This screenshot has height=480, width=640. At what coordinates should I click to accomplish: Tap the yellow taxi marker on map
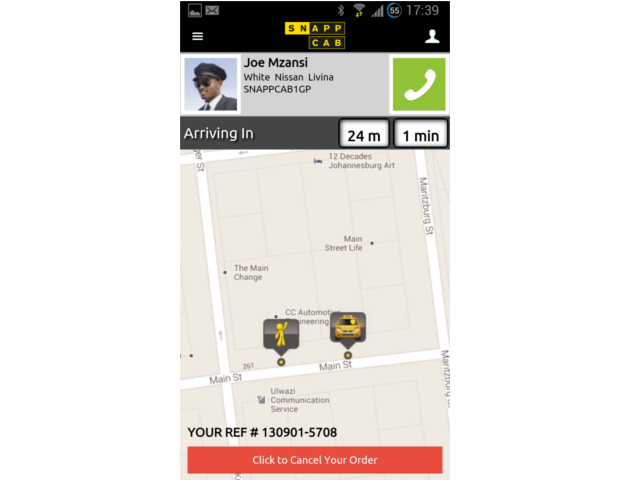[347, 329]
